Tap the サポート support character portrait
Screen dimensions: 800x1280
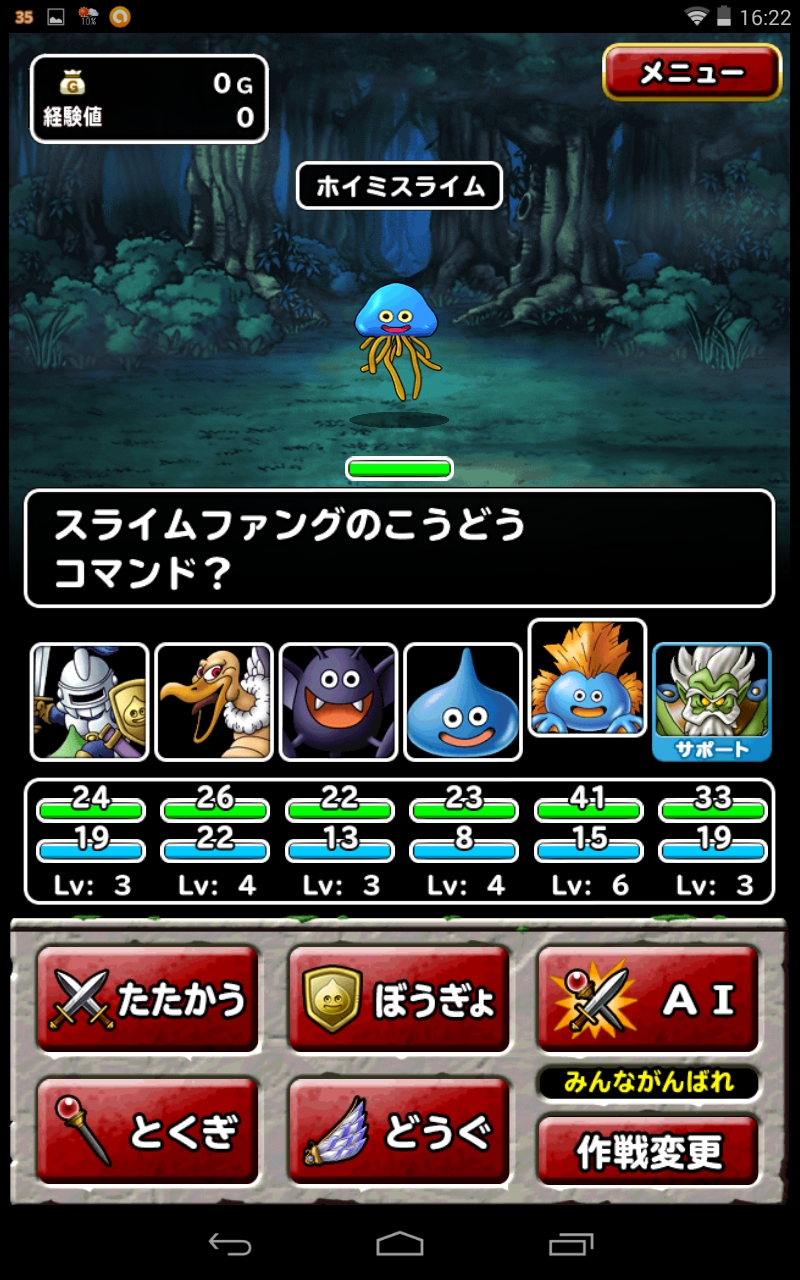(711, 701)
